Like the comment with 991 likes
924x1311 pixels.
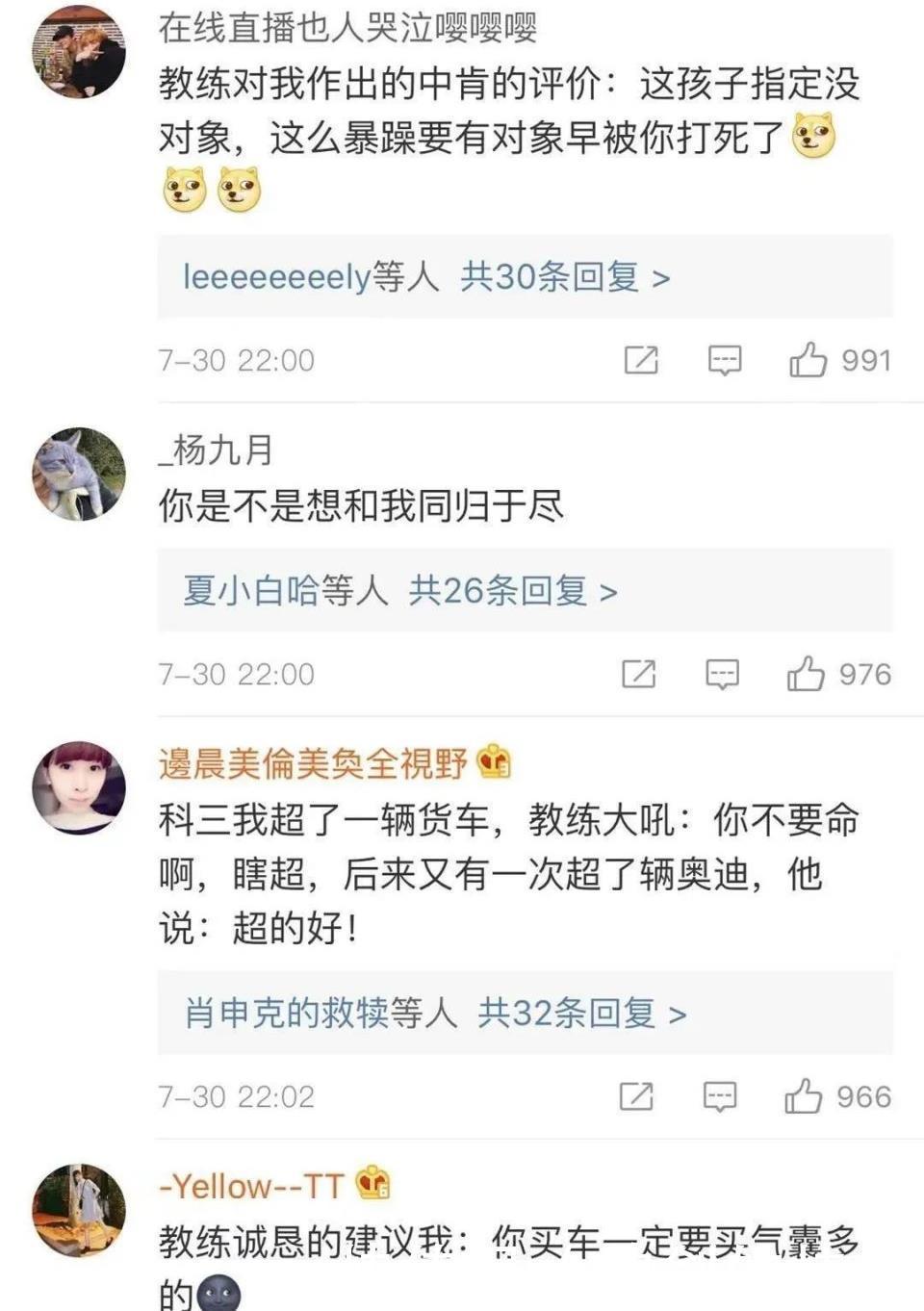[x=809, y=357]
